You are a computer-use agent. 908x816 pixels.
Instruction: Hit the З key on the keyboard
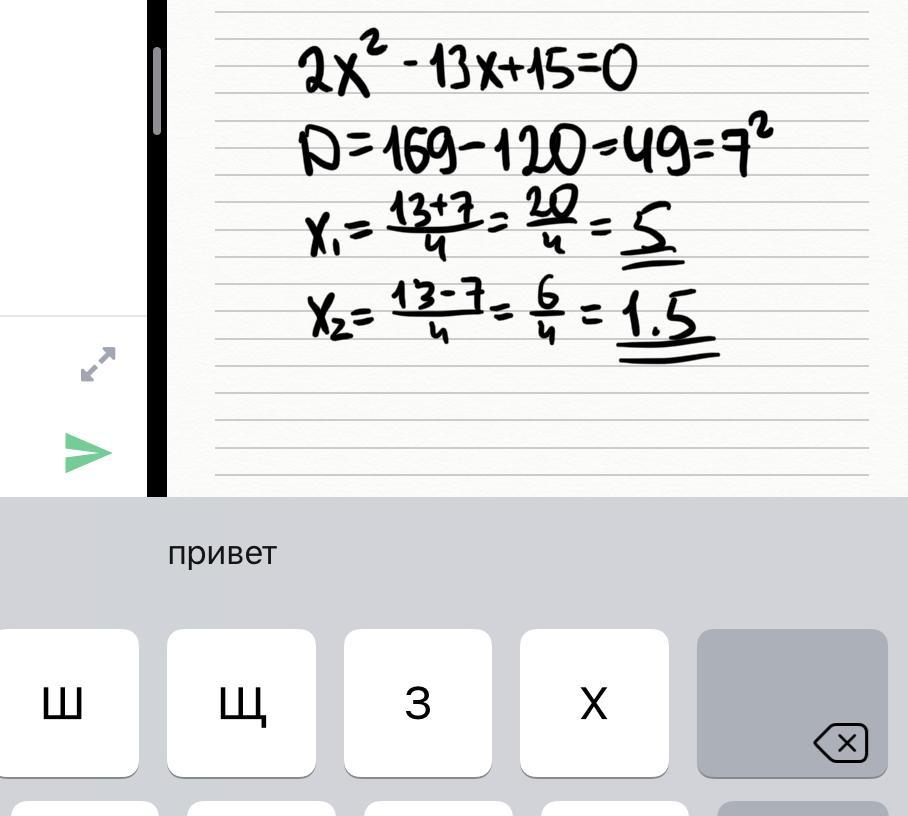(x=418, y=703)
